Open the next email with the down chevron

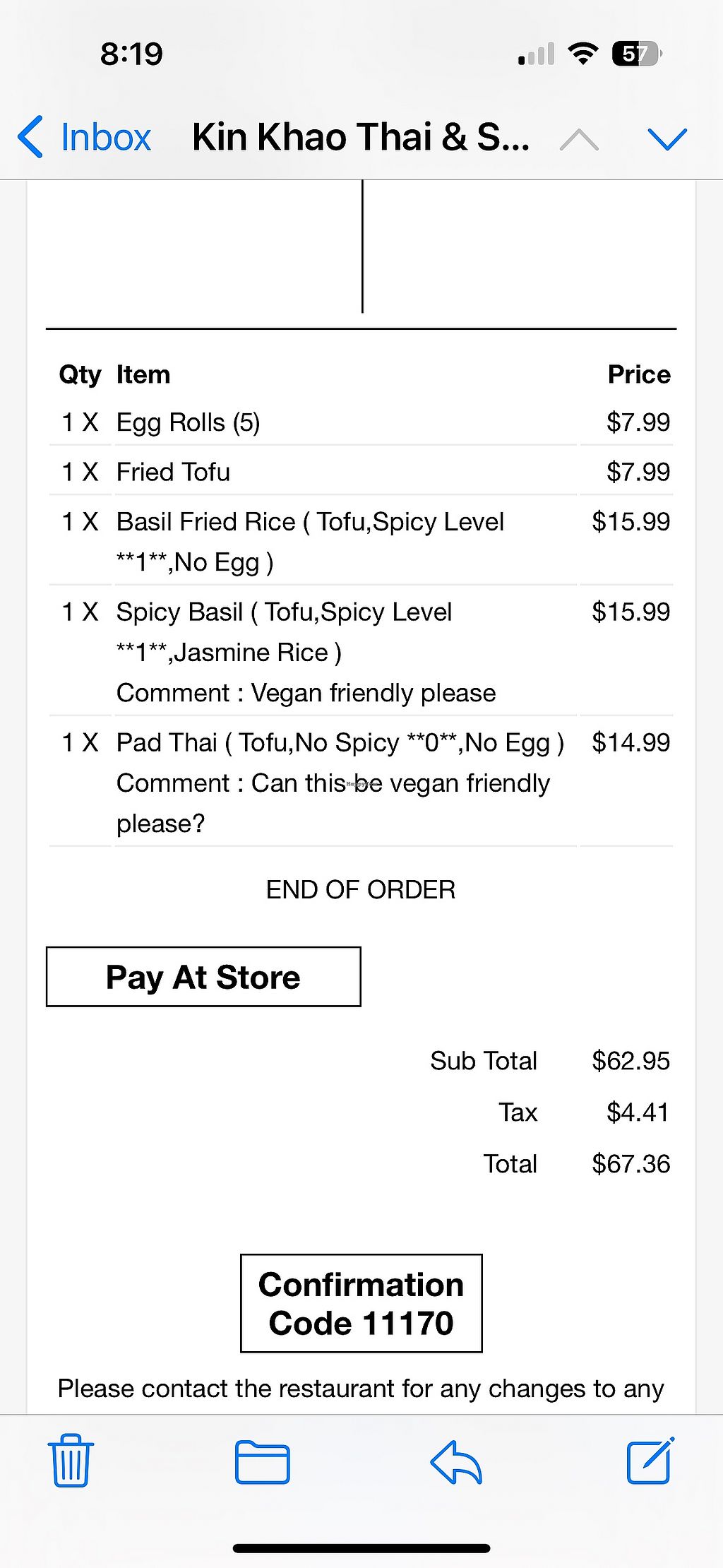point(667,138)
